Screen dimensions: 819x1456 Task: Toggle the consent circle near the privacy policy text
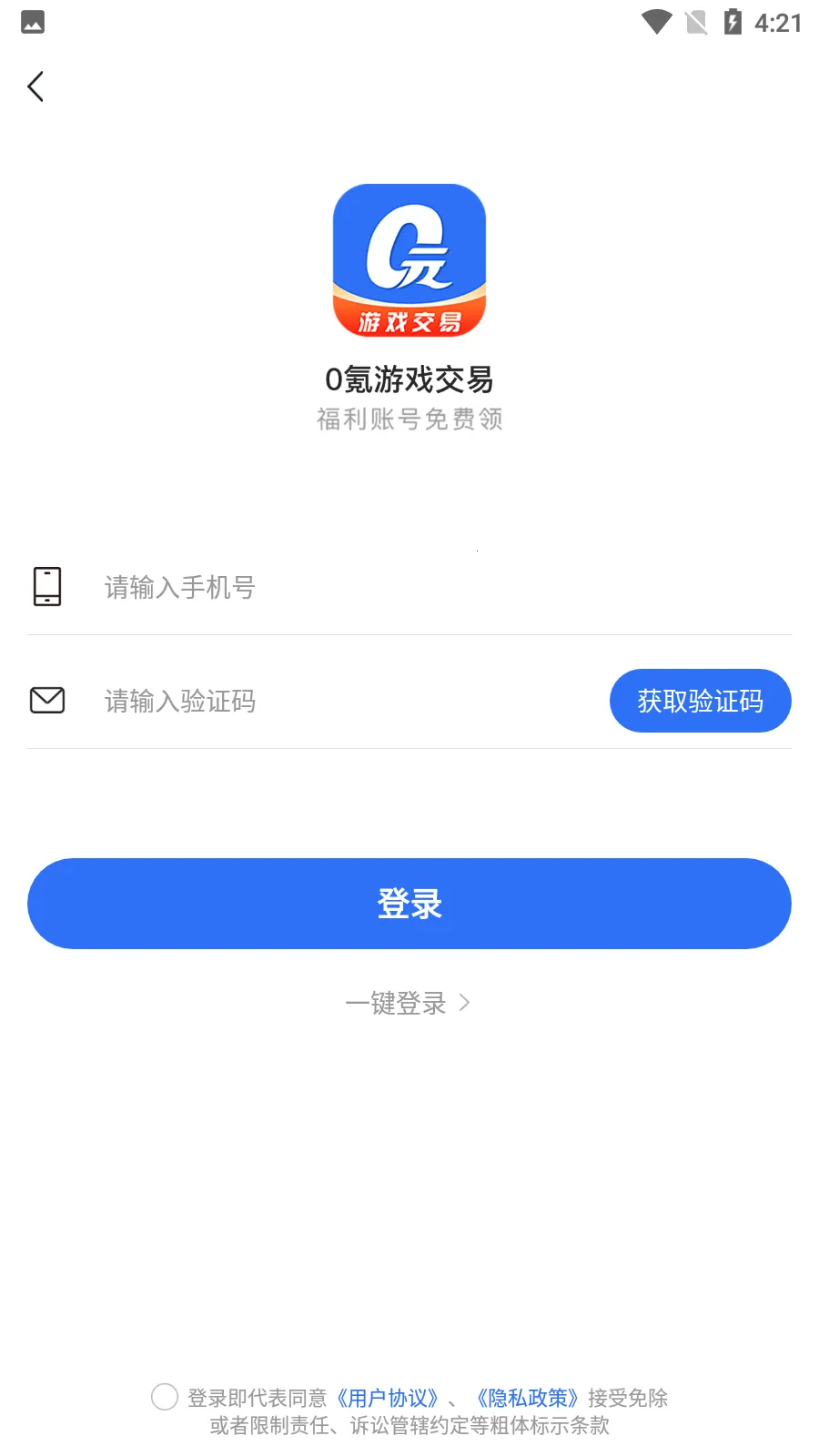[165, 1397]
